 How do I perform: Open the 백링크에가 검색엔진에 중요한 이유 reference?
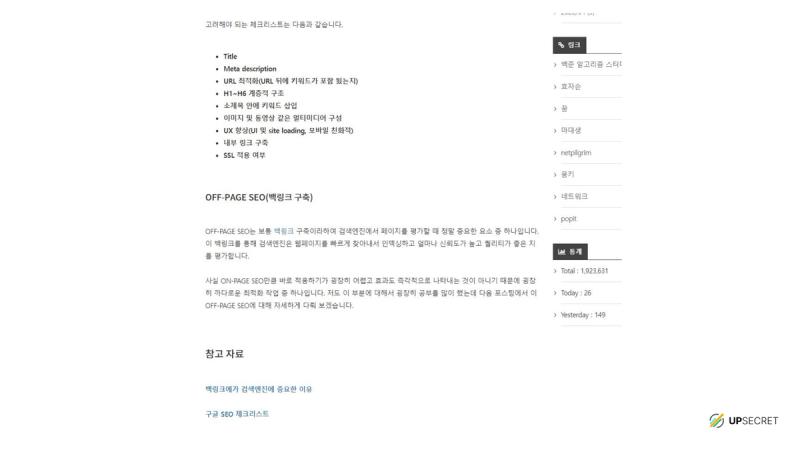(258, 388)
